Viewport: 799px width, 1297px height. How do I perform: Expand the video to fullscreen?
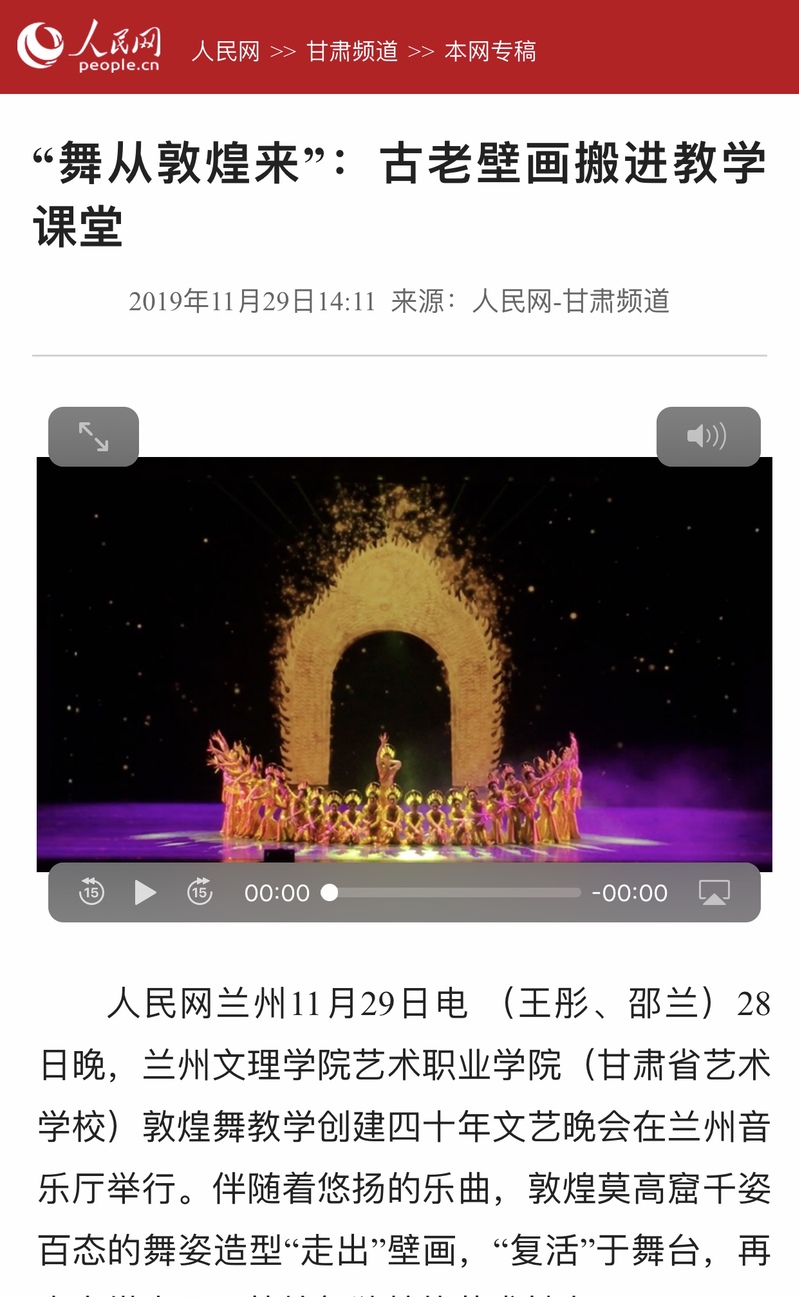(93, 436)
